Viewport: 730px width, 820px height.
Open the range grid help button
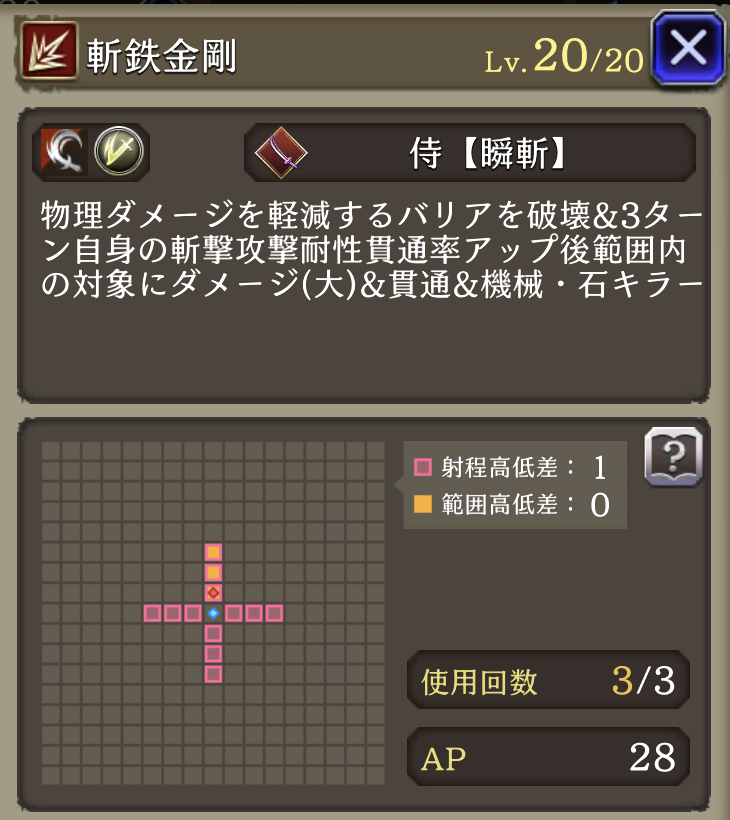pyautogui.click(x=673, y=458)
